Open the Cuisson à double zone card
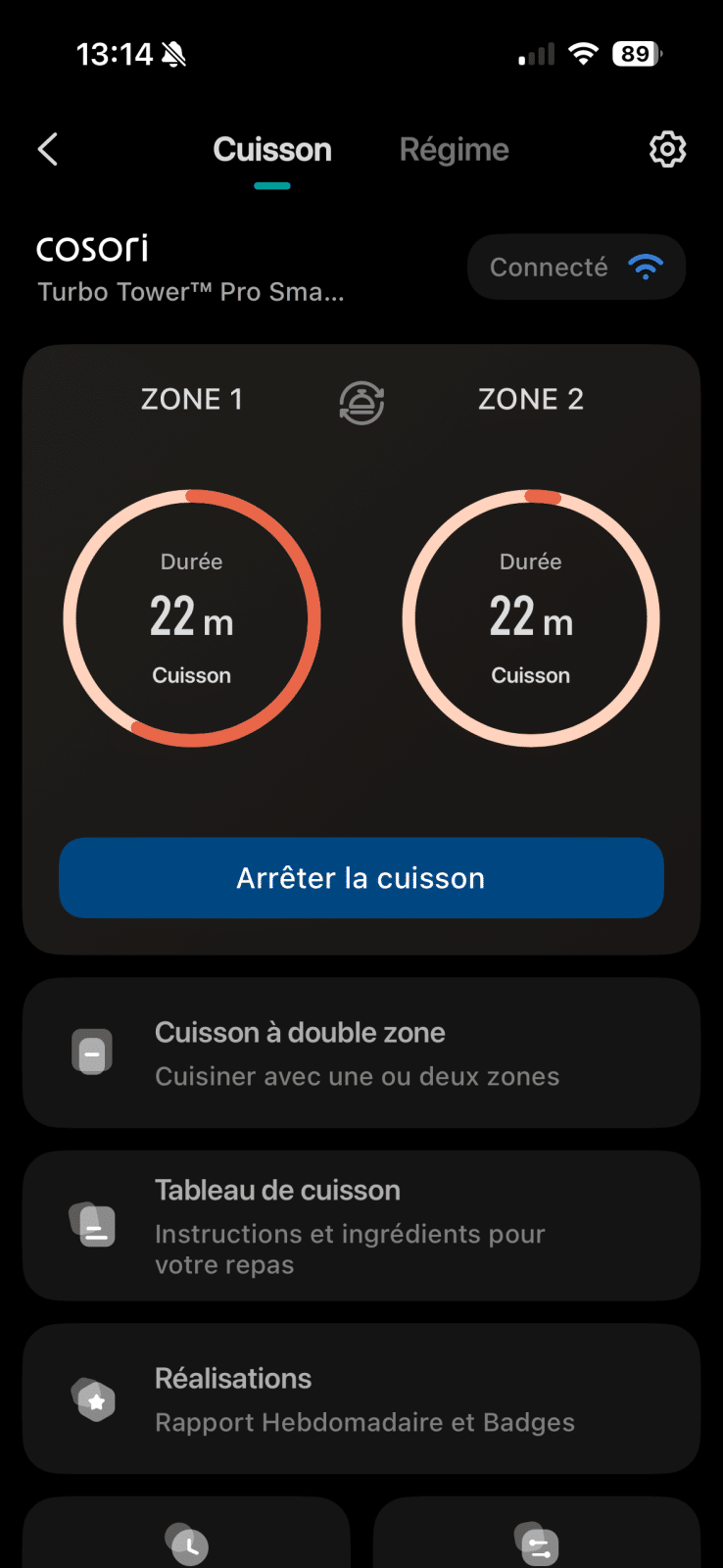Image resolution: width=723 pixels, height=1568 pixels. (x=361, y=1053)
